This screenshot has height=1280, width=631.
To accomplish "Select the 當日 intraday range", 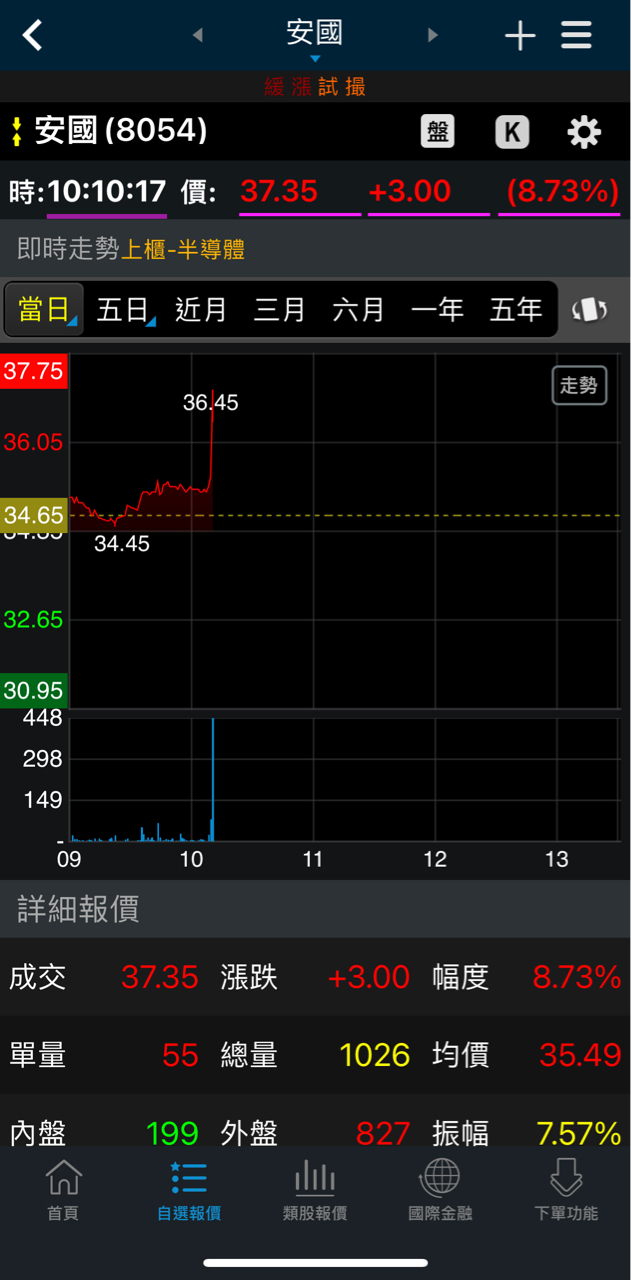I will point(44,310).
